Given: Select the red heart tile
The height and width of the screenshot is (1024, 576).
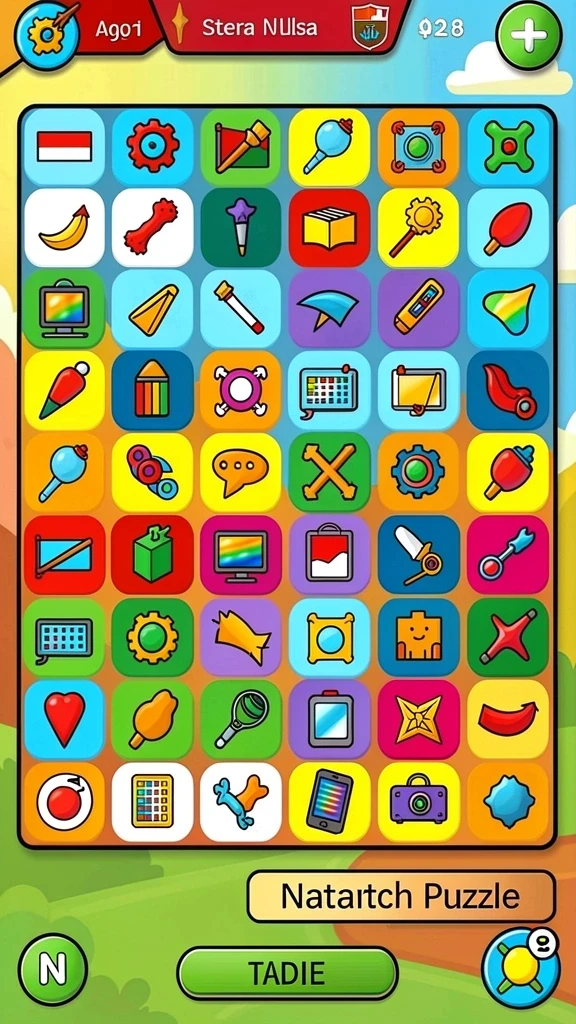Looking at the screenshot, I should point(64,718).
